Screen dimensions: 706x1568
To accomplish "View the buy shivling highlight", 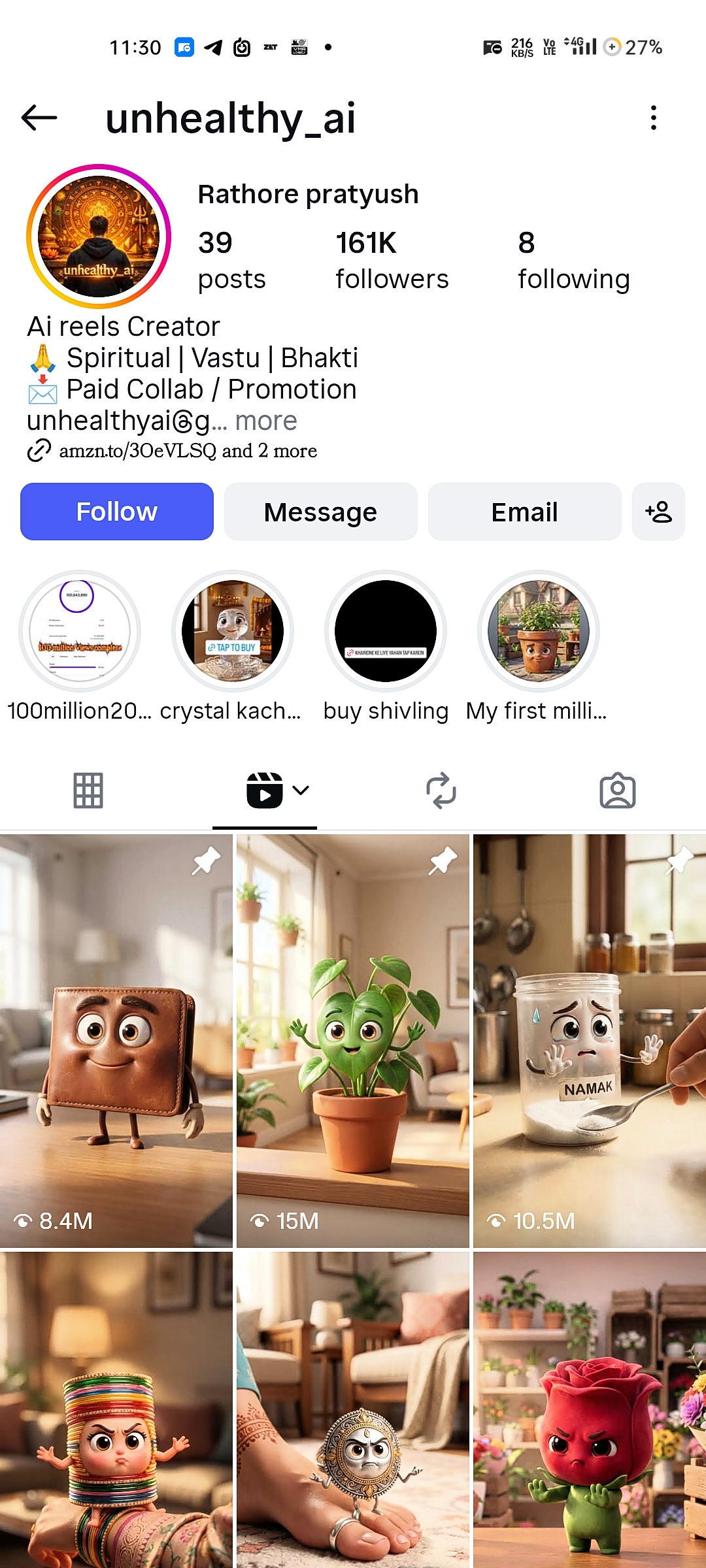I will pyautogui.click(x=386, y=631).
